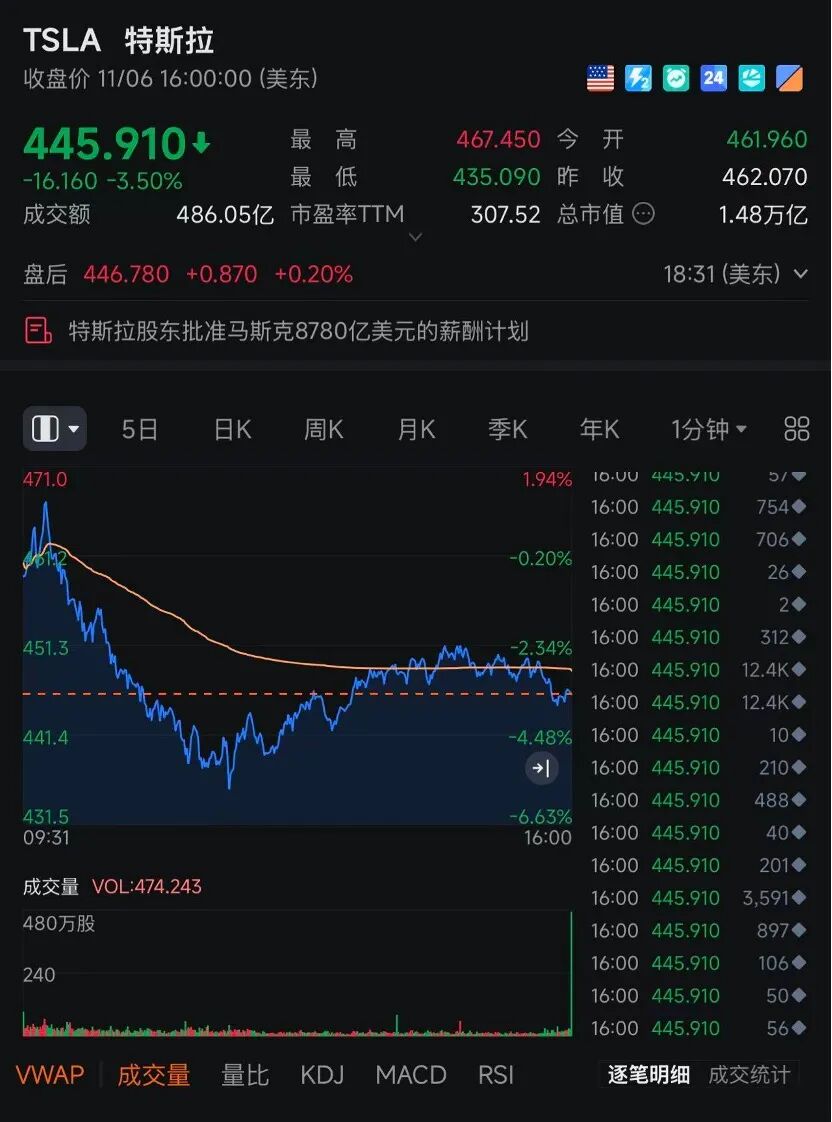Tap the 总市值 info icon
The image size is (832, 1122).
click(644, 213)
